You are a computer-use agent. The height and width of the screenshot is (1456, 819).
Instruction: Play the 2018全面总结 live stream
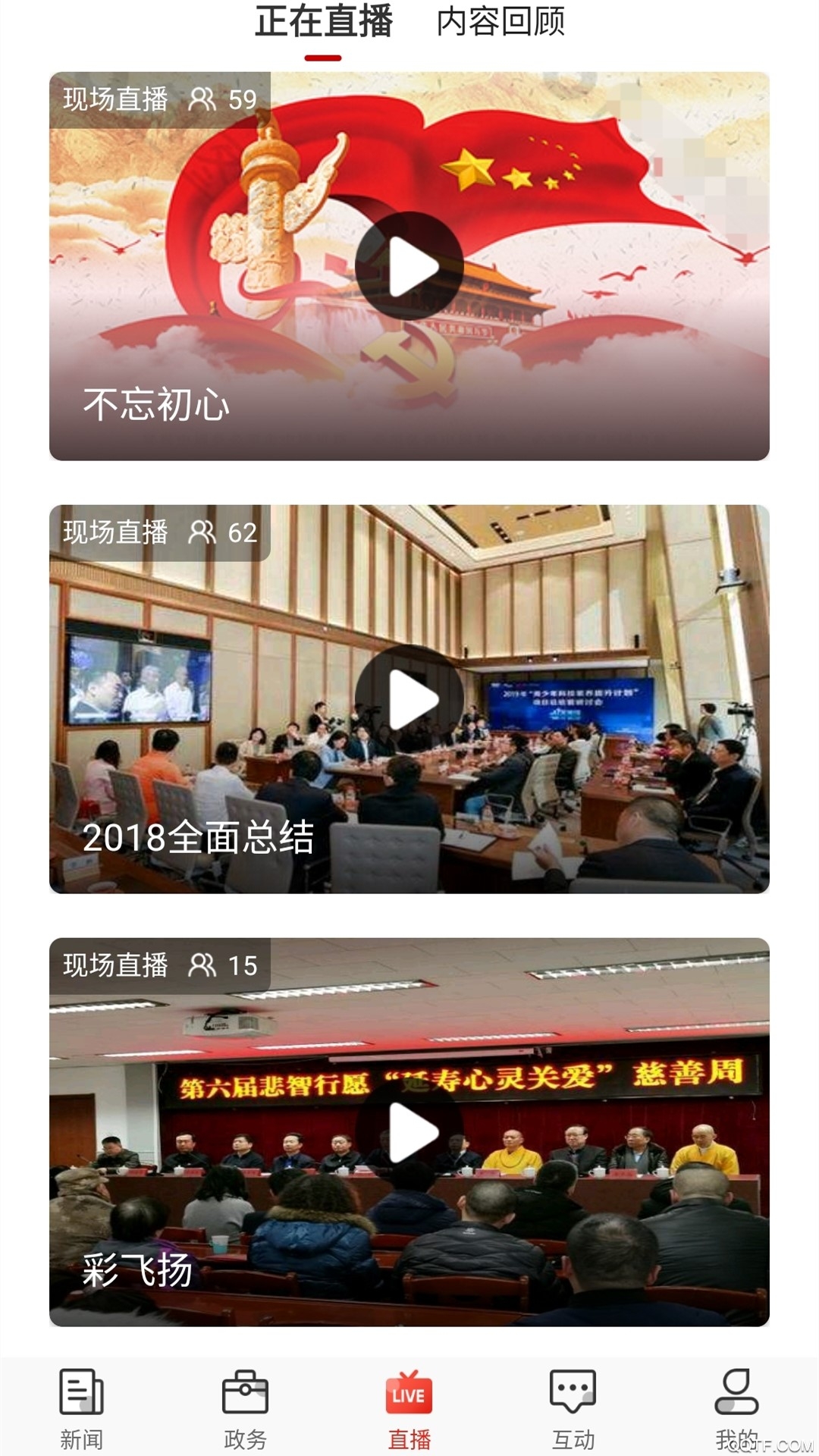(x=409, y=699)
